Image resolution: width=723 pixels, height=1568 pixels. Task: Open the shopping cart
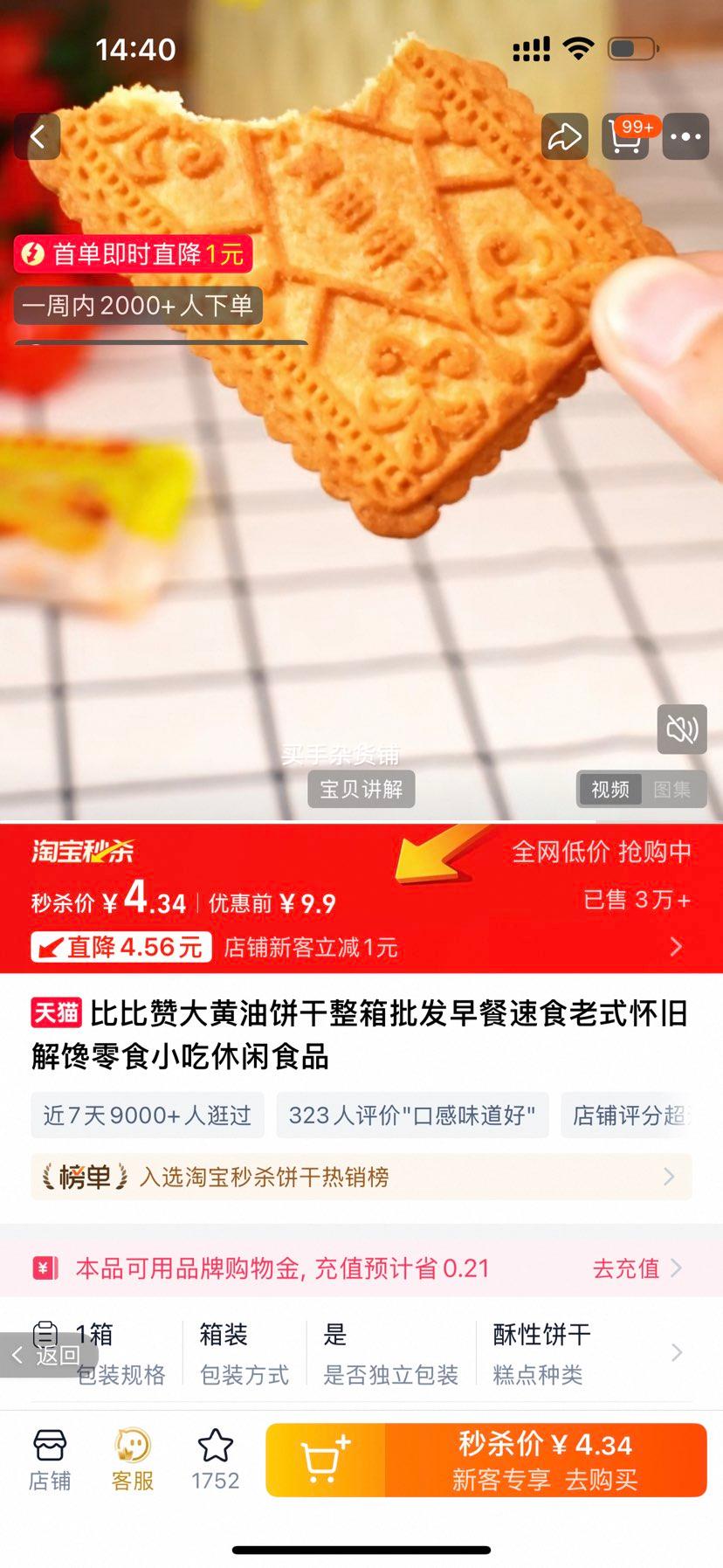click(x=625, y=136)
